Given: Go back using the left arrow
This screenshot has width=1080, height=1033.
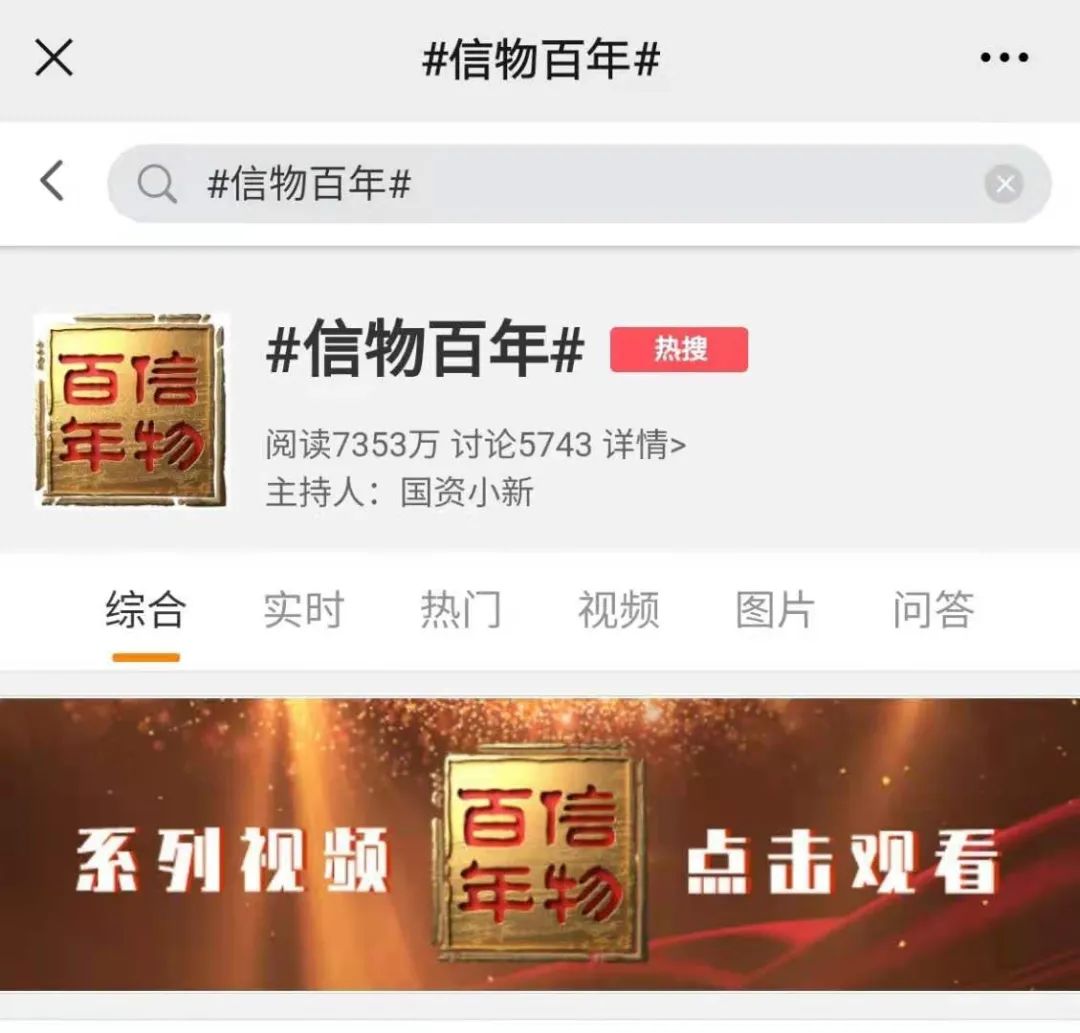Looking at the screenshot, I should click(x=52, y=182).
